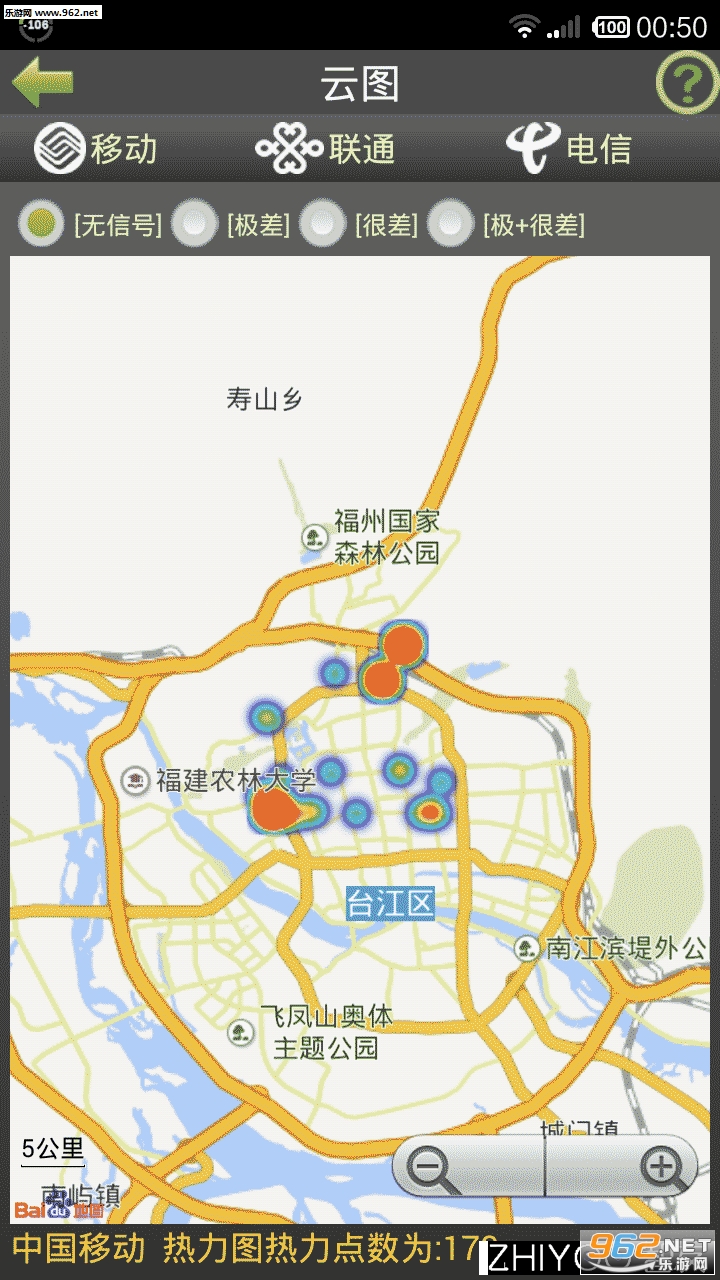Switch to the 电信 carrier tab
The image size is (720, 1280).
569,149
